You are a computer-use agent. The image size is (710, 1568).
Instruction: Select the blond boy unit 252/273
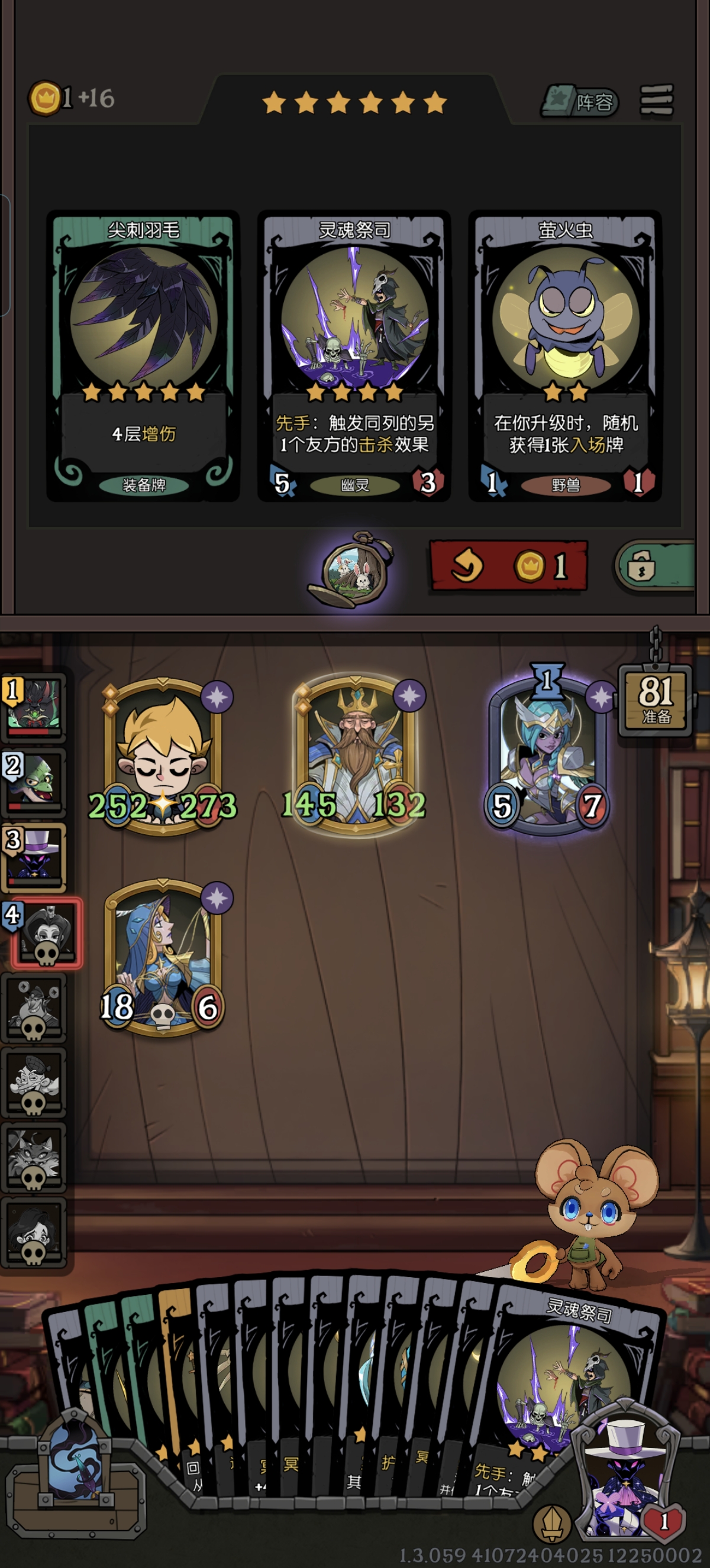point(162,755)
